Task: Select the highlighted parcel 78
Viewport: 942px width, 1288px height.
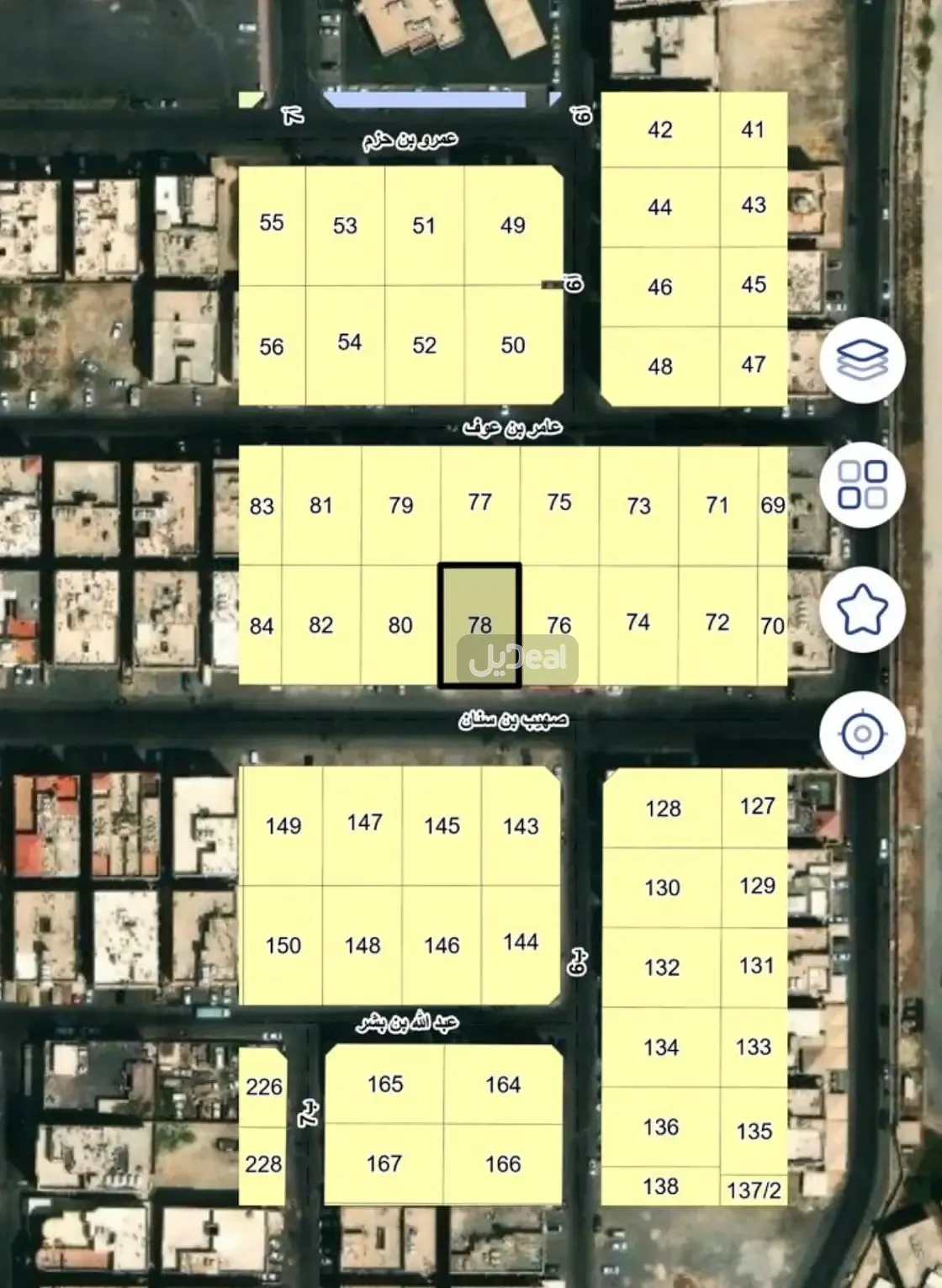Action: tap(479, 624)
